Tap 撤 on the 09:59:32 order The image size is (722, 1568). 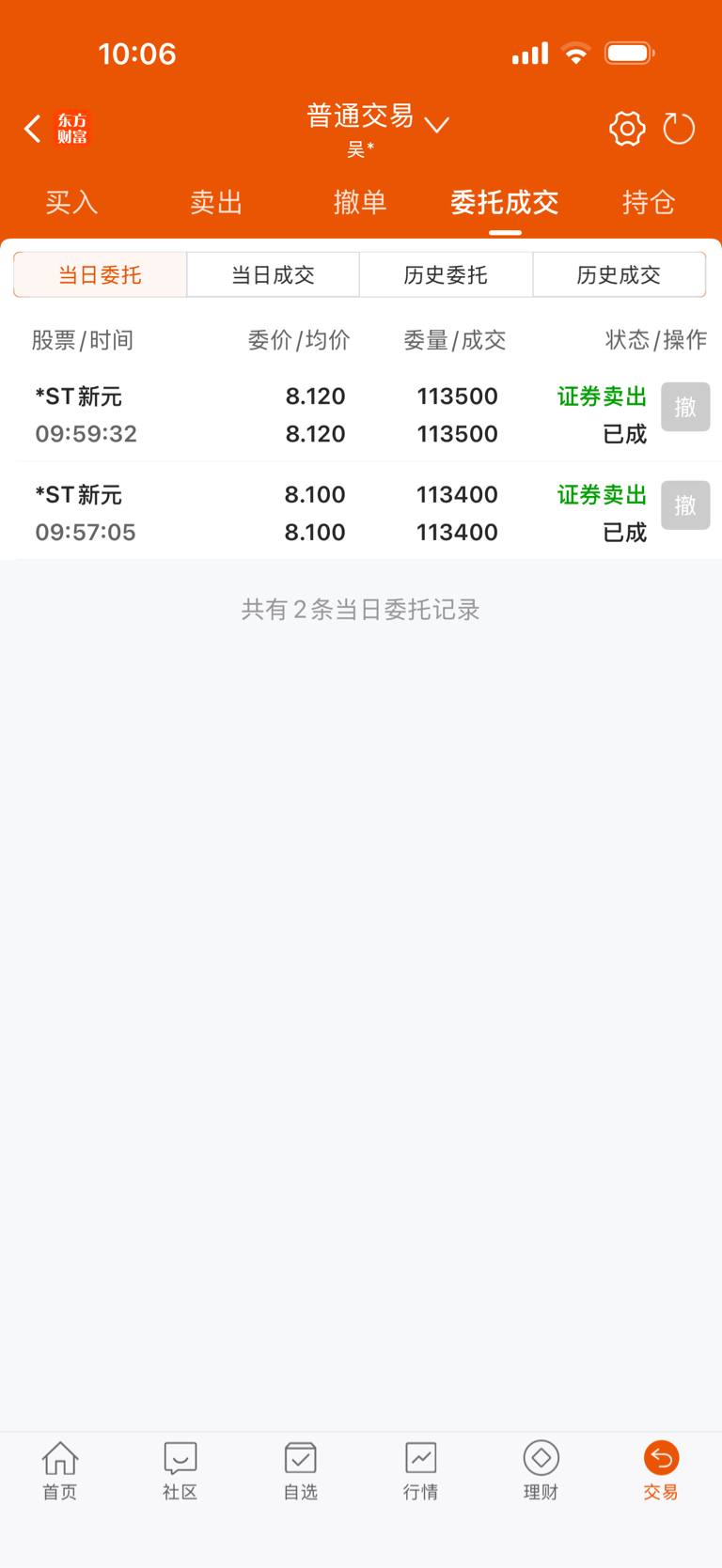coord(685,407)
